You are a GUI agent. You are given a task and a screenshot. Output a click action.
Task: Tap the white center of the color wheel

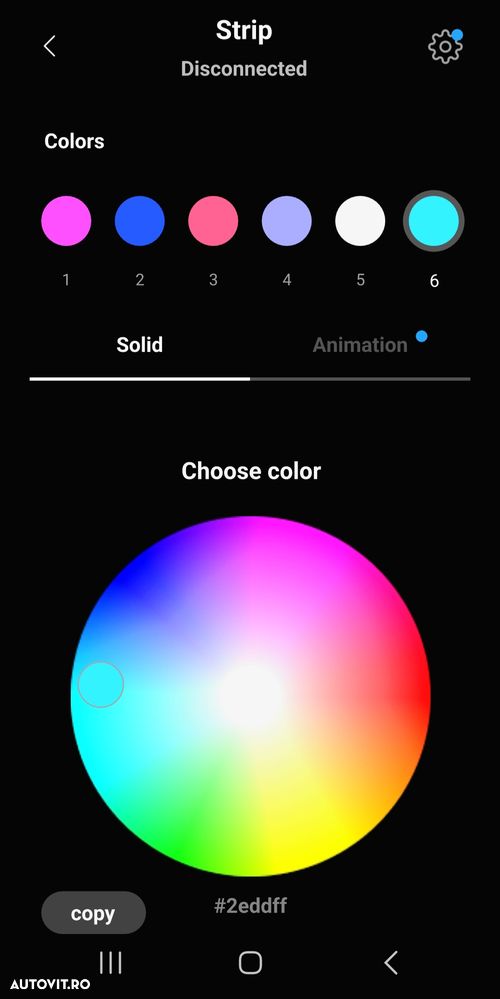[250, 696]
